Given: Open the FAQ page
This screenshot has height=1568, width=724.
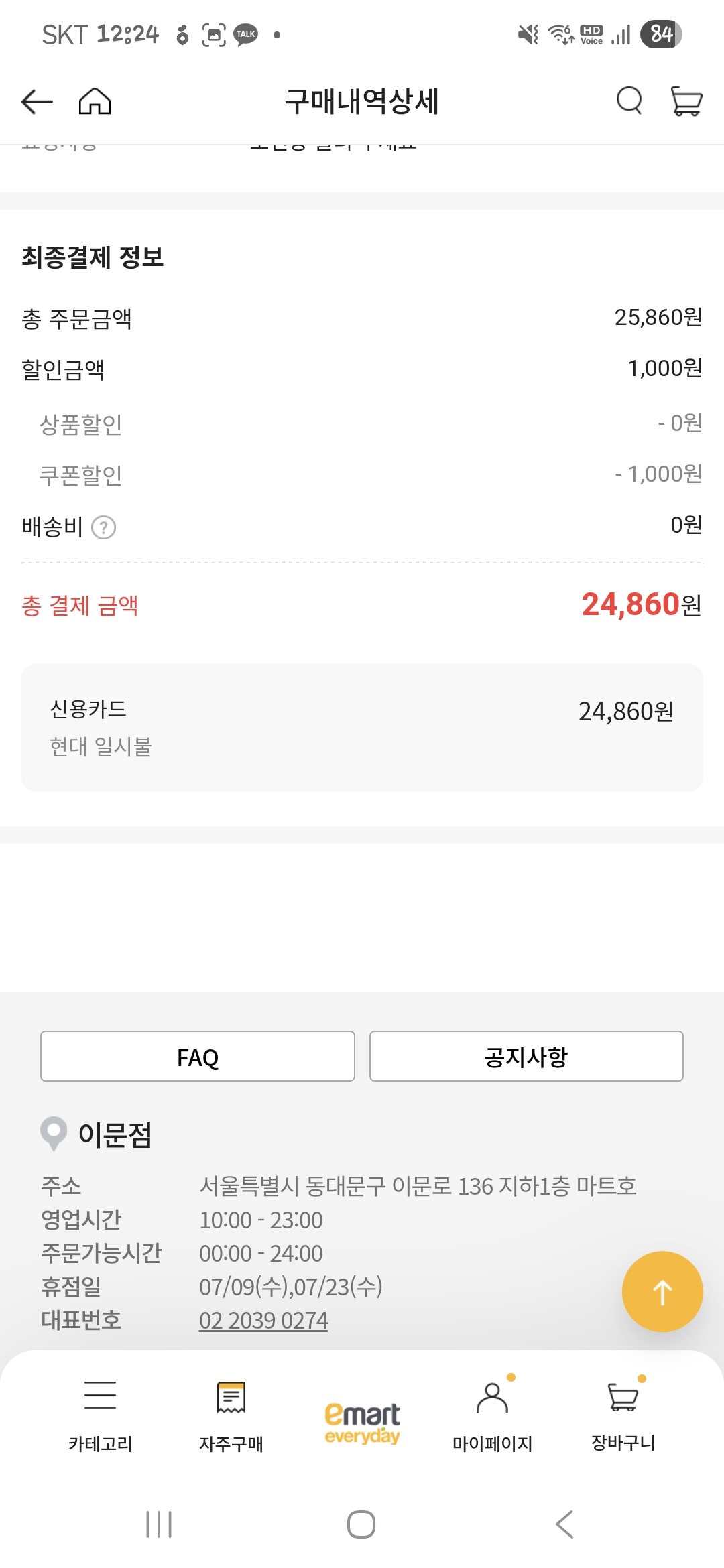Looking at the screenshot, I should coord(197,1056).
